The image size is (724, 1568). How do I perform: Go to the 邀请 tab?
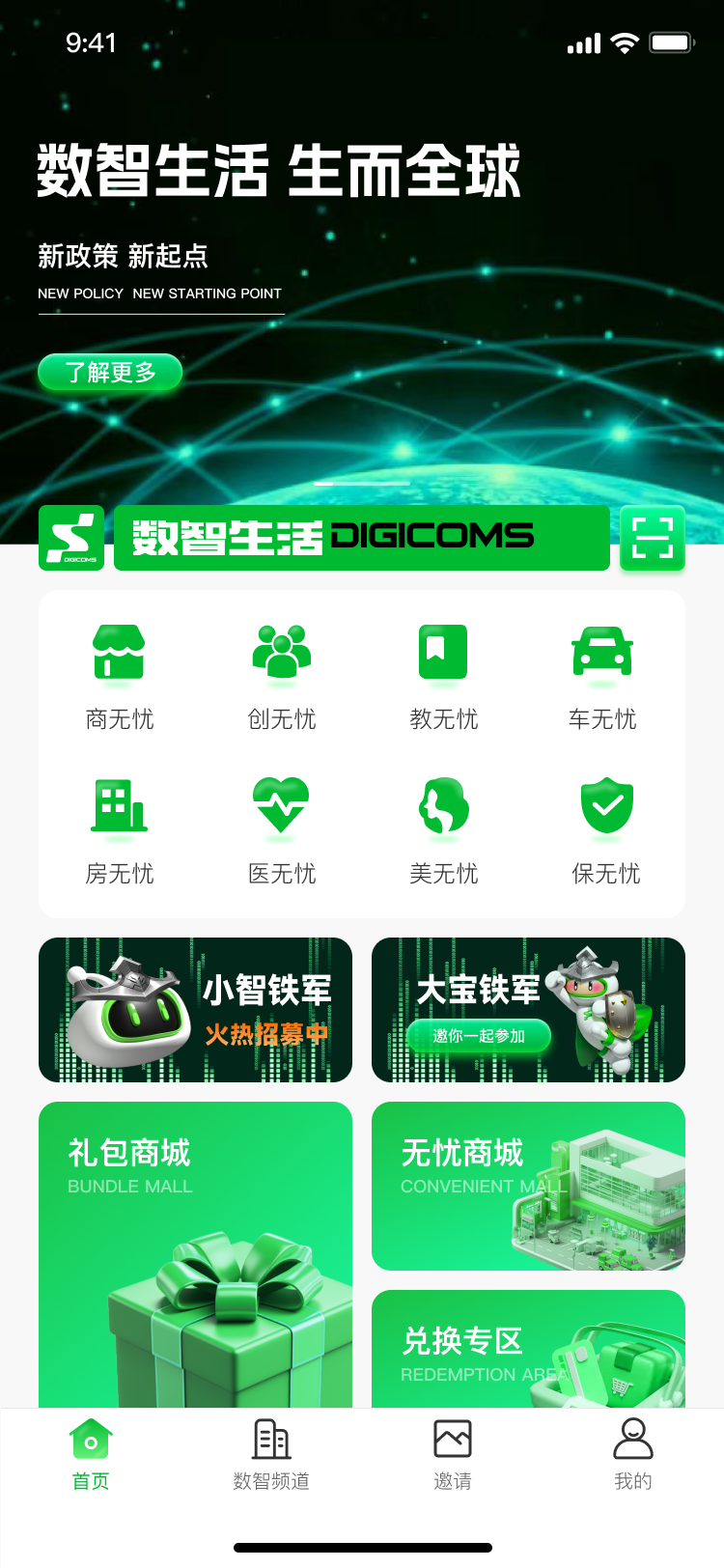click(x=453, y=1454)
